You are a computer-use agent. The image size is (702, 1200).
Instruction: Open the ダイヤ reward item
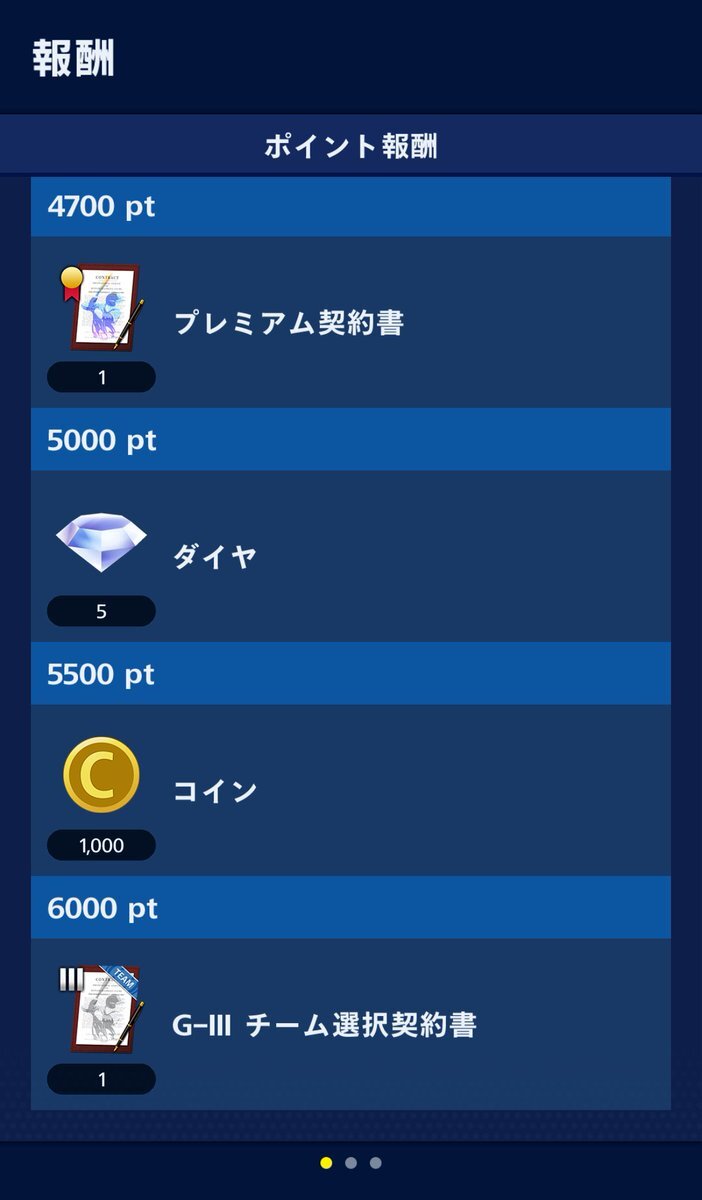pyautogui.click(x=215, y=556)
